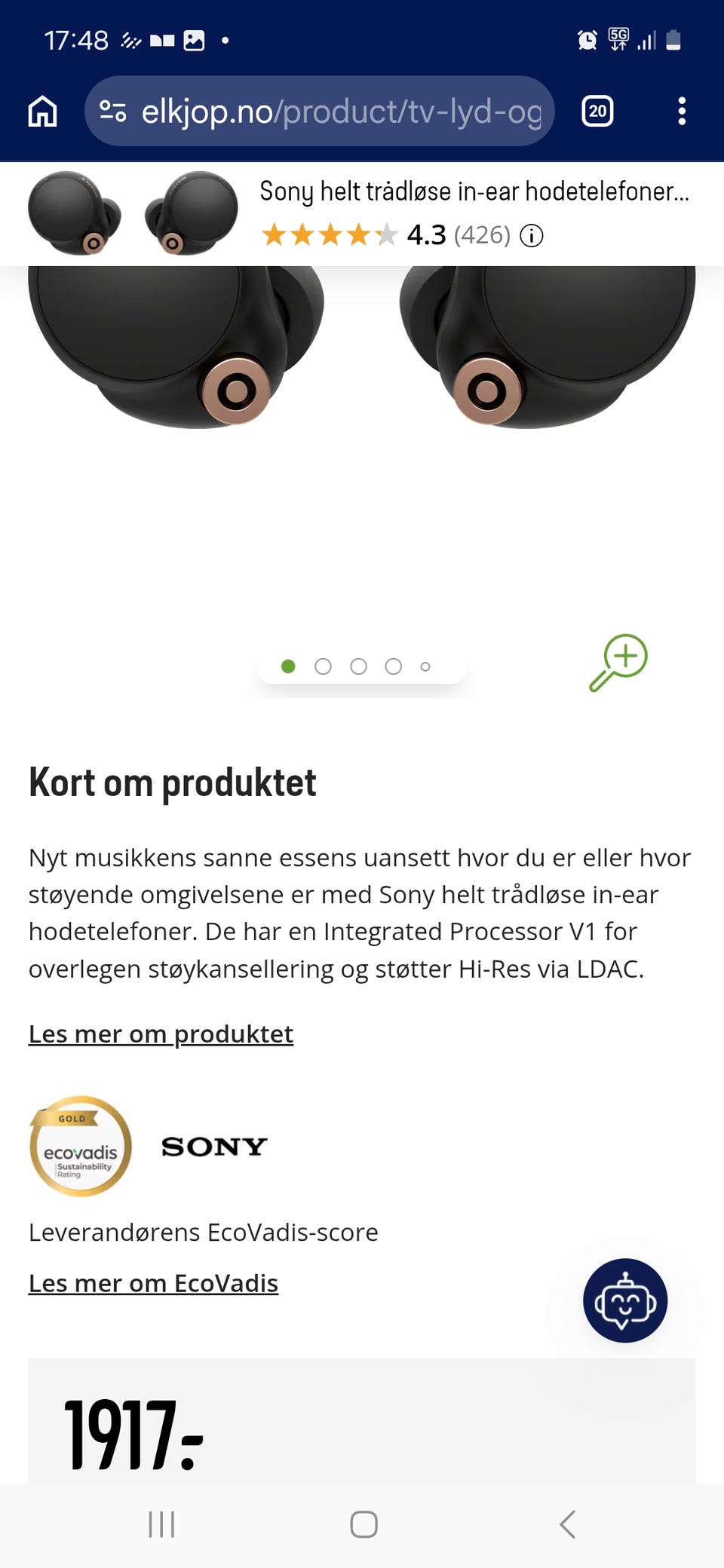Tap the info icon beside the rating
Screen dimensions: 724x1568
click(x=531, y=236)
